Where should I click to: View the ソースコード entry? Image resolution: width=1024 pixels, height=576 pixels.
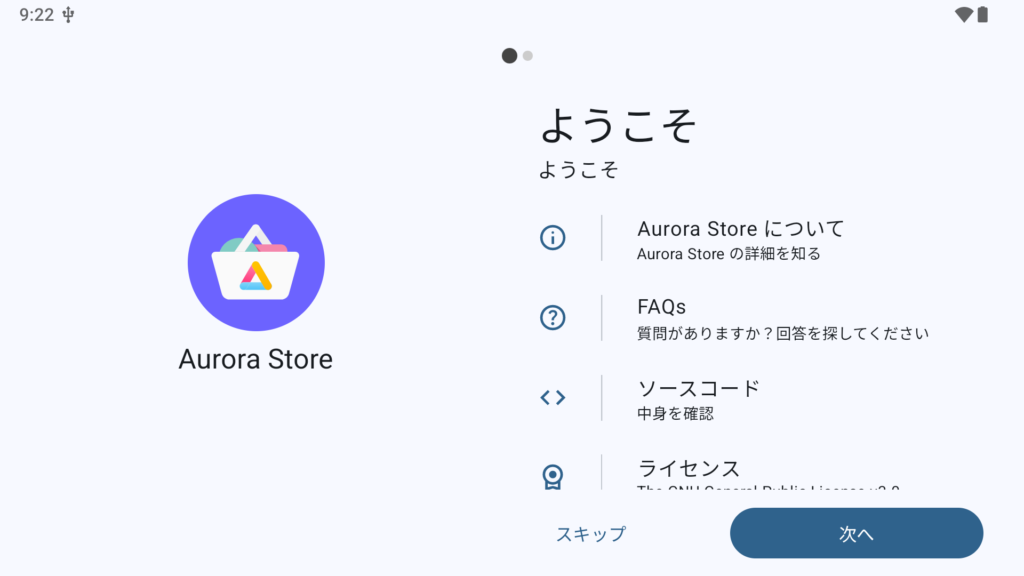740,398
